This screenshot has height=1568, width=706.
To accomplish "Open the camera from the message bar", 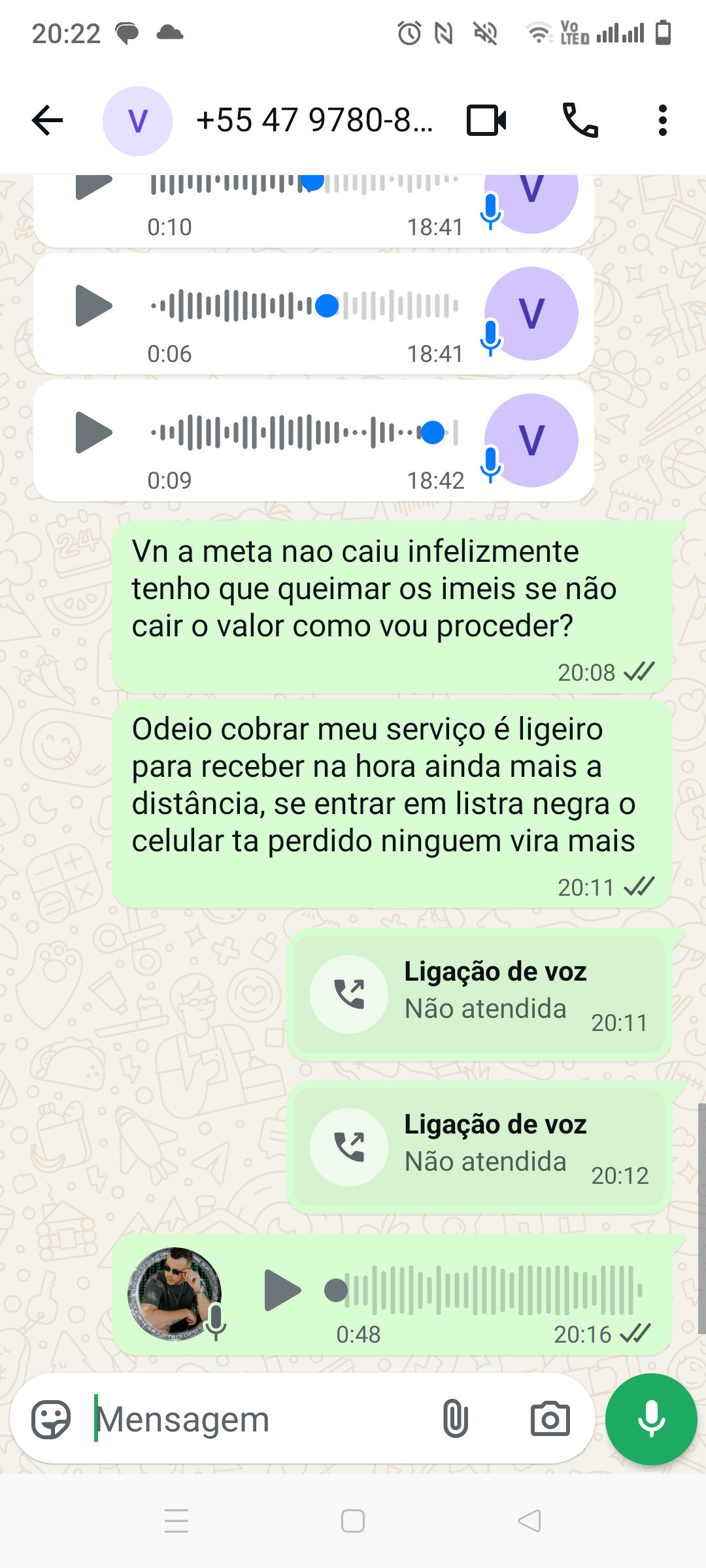I will point(549,1419).
